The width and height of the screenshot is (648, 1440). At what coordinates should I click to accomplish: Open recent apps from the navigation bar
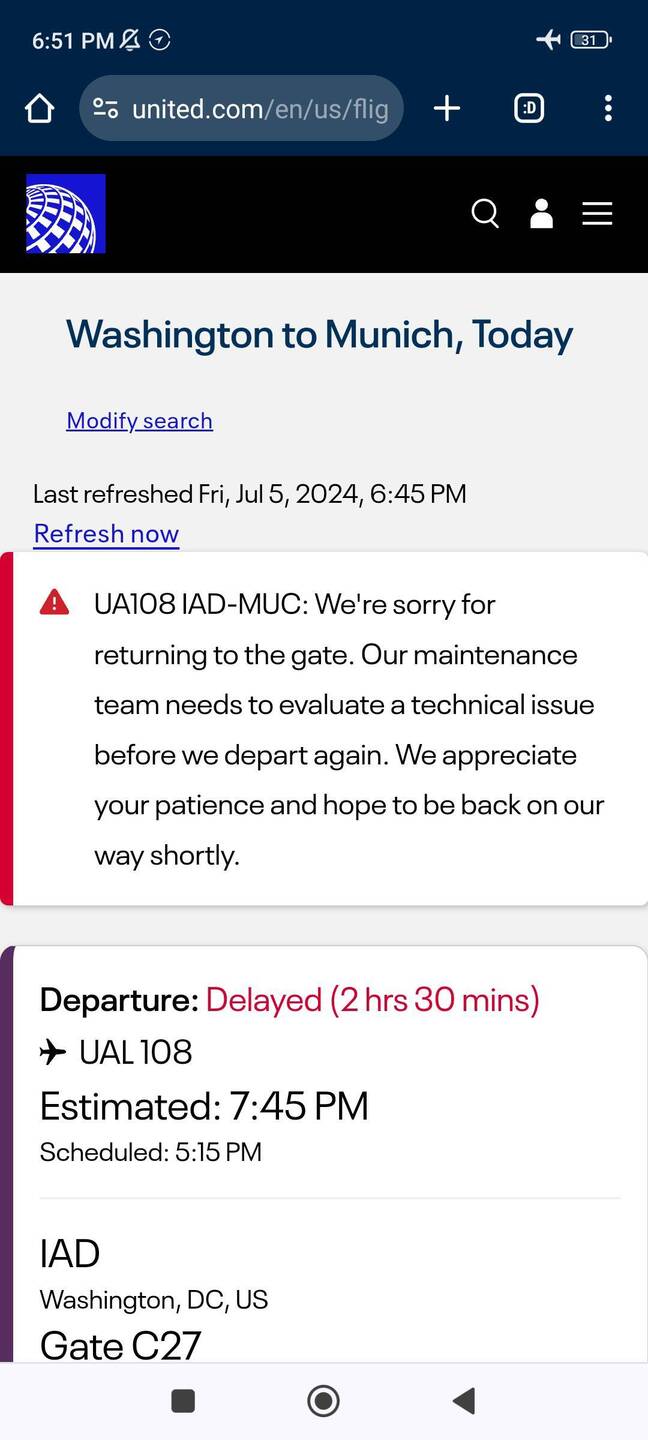pos(183,1401)
